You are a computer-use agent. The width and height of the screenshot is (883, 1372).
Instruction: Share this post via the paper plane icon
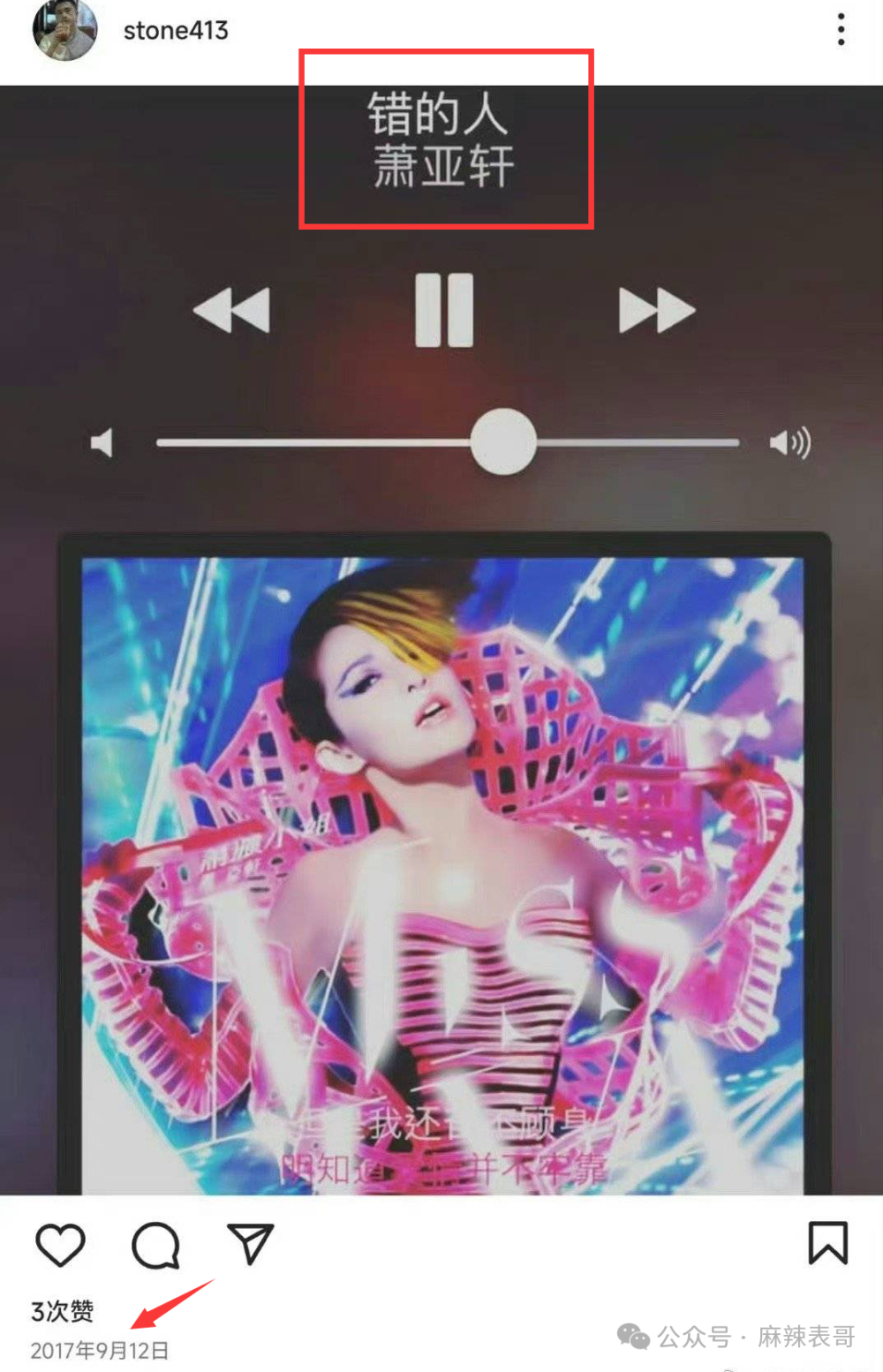[x=251, y=1243]
